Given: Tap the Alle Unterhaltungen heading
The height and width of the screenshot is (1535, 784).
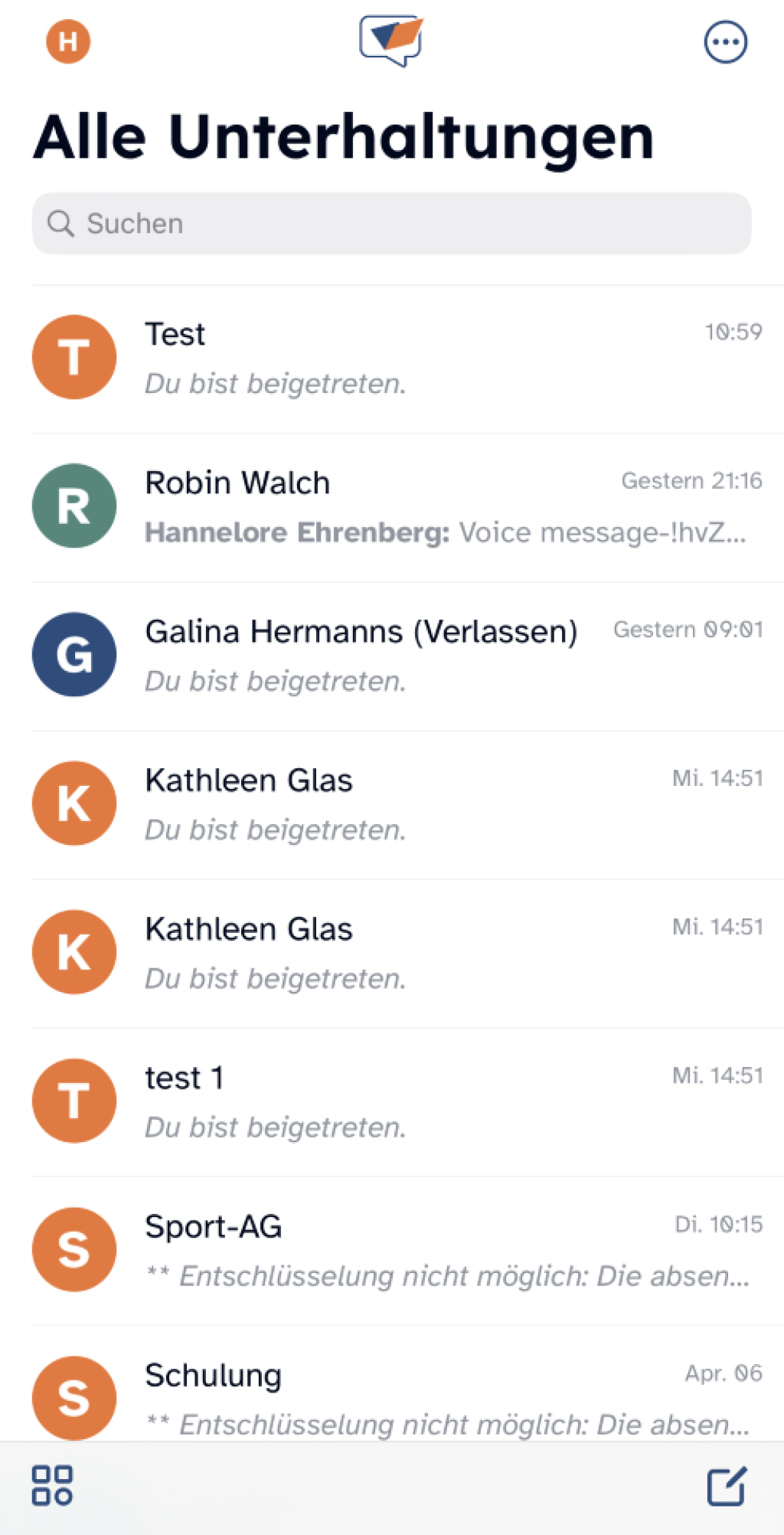Looking at the screenshot, I should (342, 138).
